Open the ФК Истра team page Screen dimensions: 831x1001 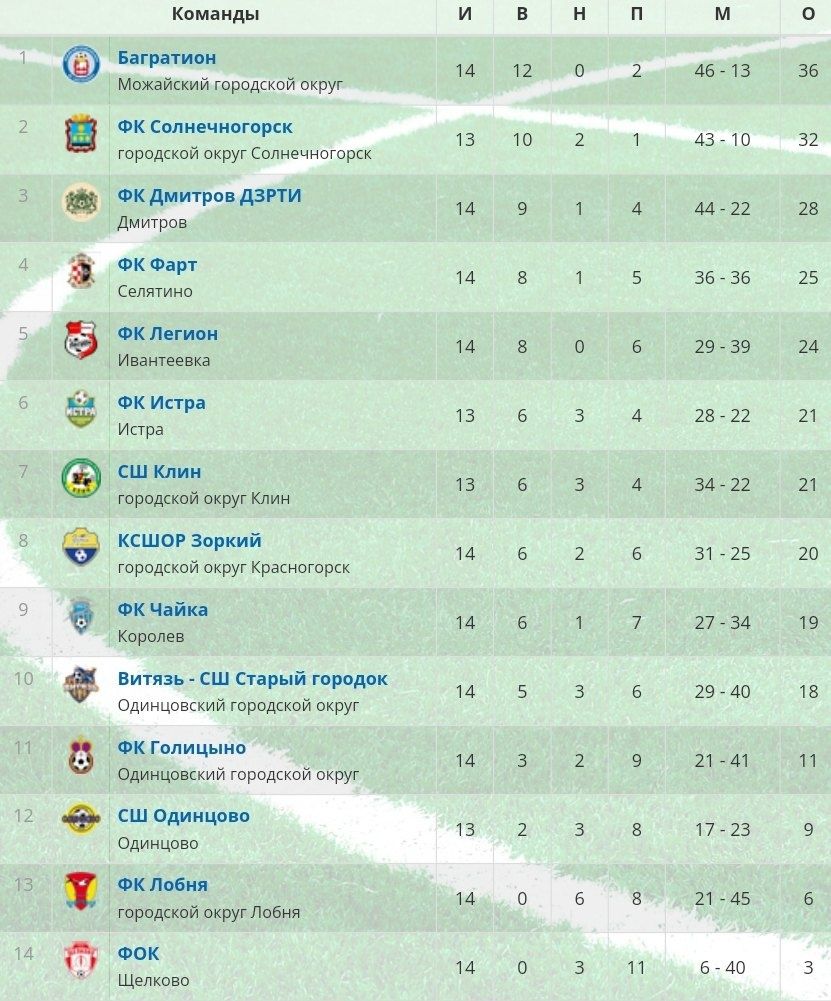click(x=161, y=403)
